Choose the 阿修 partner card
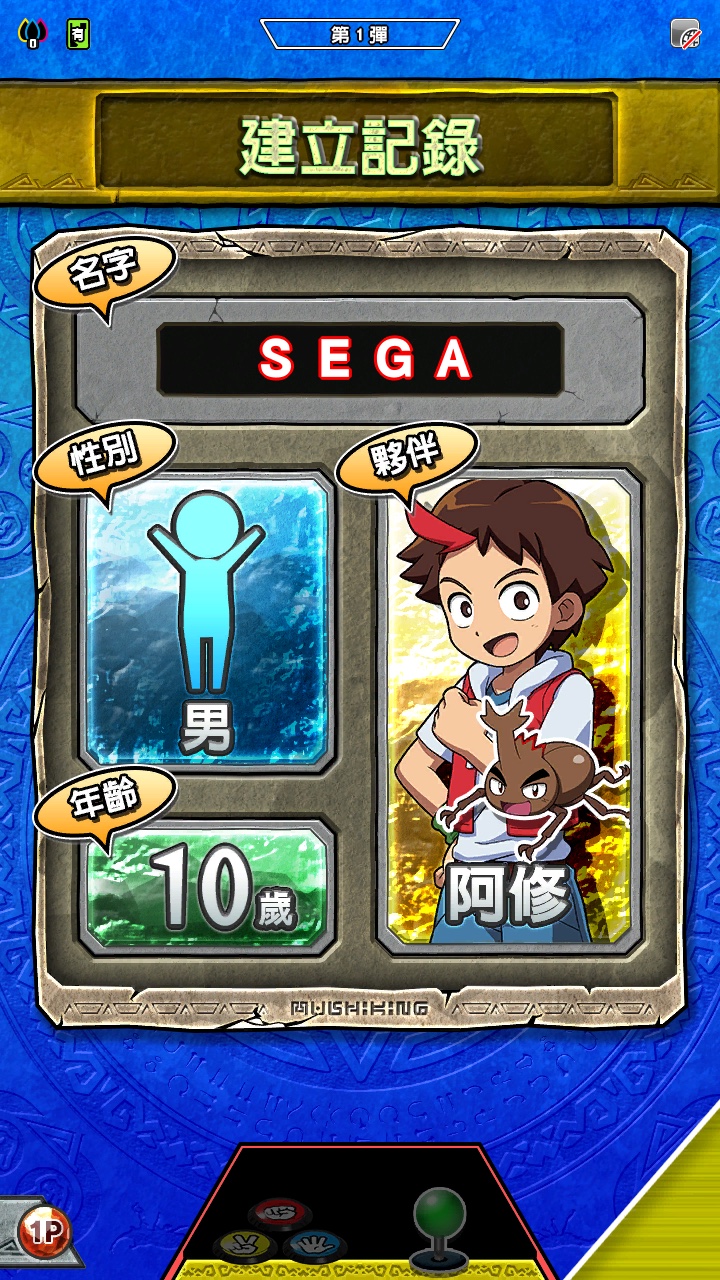Image resolution: width=720 pixels, height=1280 pixels. [509, 710]
